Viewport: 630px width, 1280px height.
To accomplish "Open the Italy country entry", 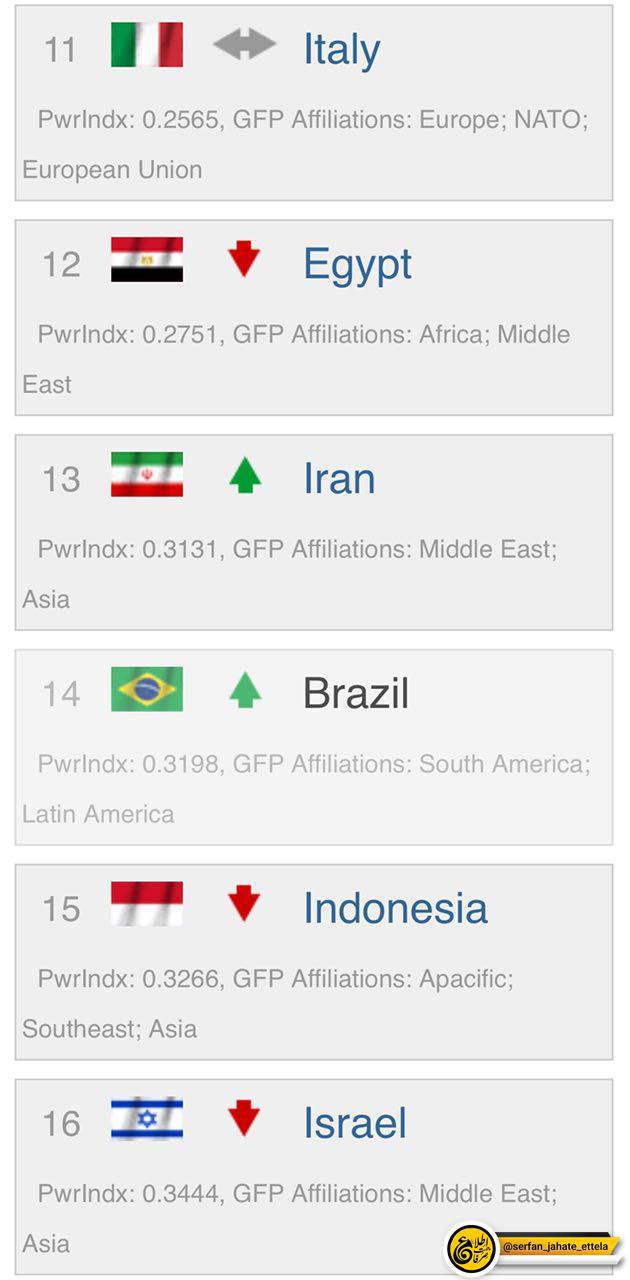I will pyautogui.click(x=314, y=103).
